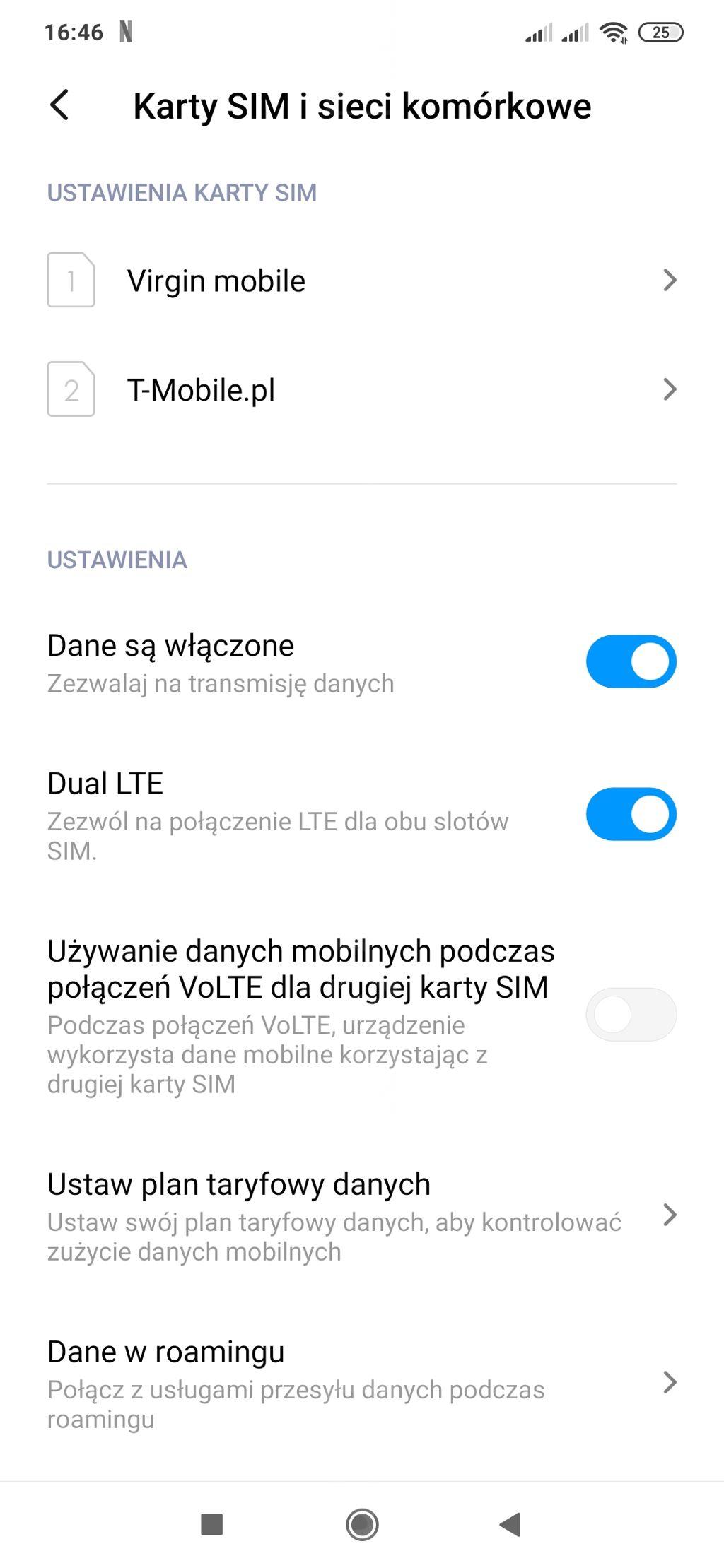Disable the Dual LTE toggle
This screenshot has height=1568, width=724.
[631, 814]
